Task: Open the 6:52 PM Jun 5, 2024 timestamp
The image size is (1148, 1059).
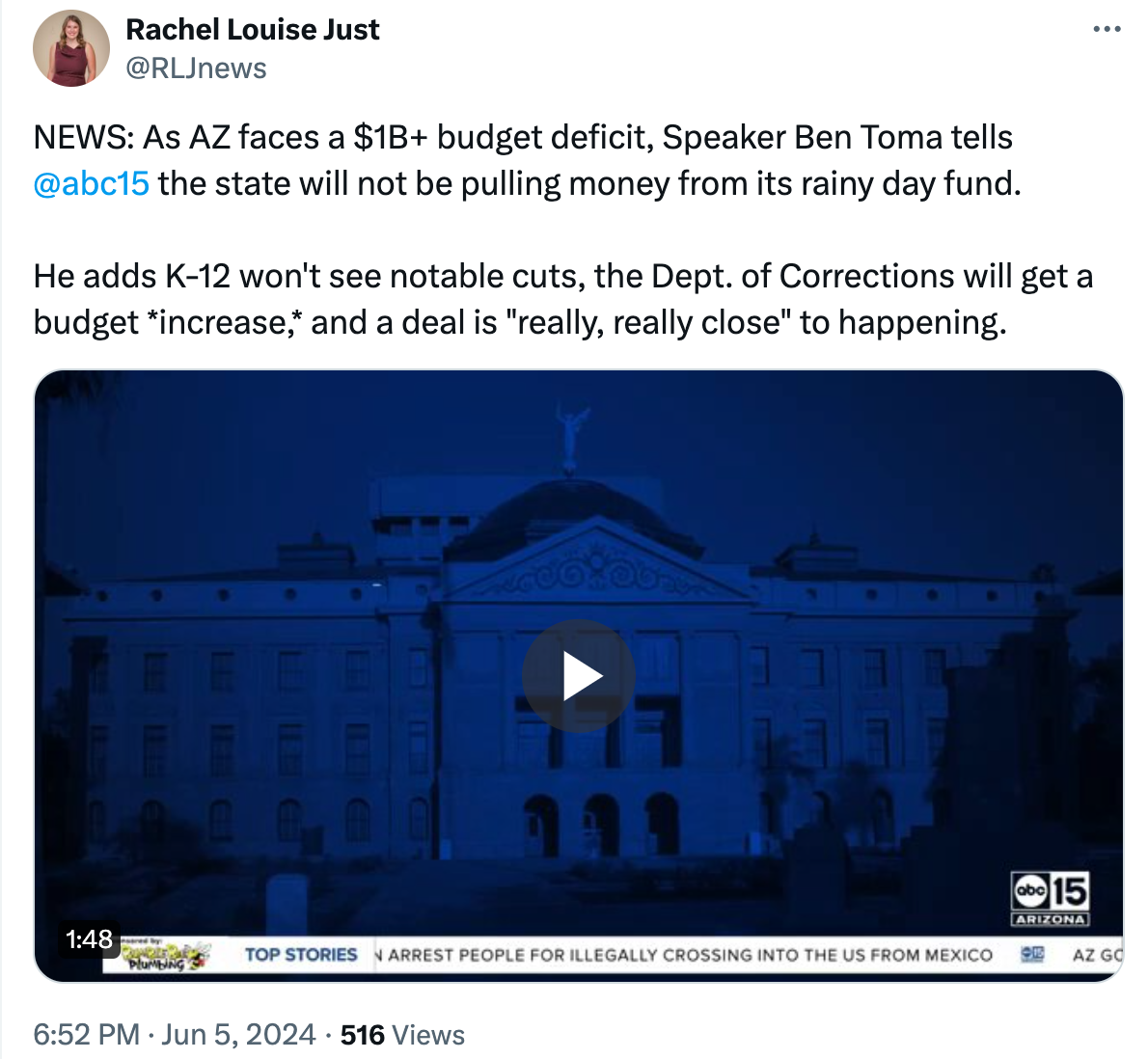Action: (x=175, y=1035)
